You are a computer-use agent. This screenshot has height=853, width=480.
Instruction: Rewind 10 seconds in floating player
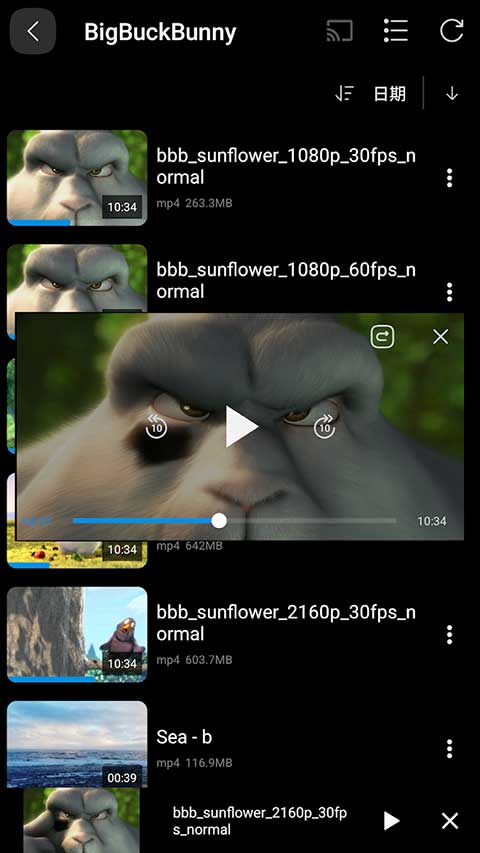pyautogui.click(x=157, y=426)
